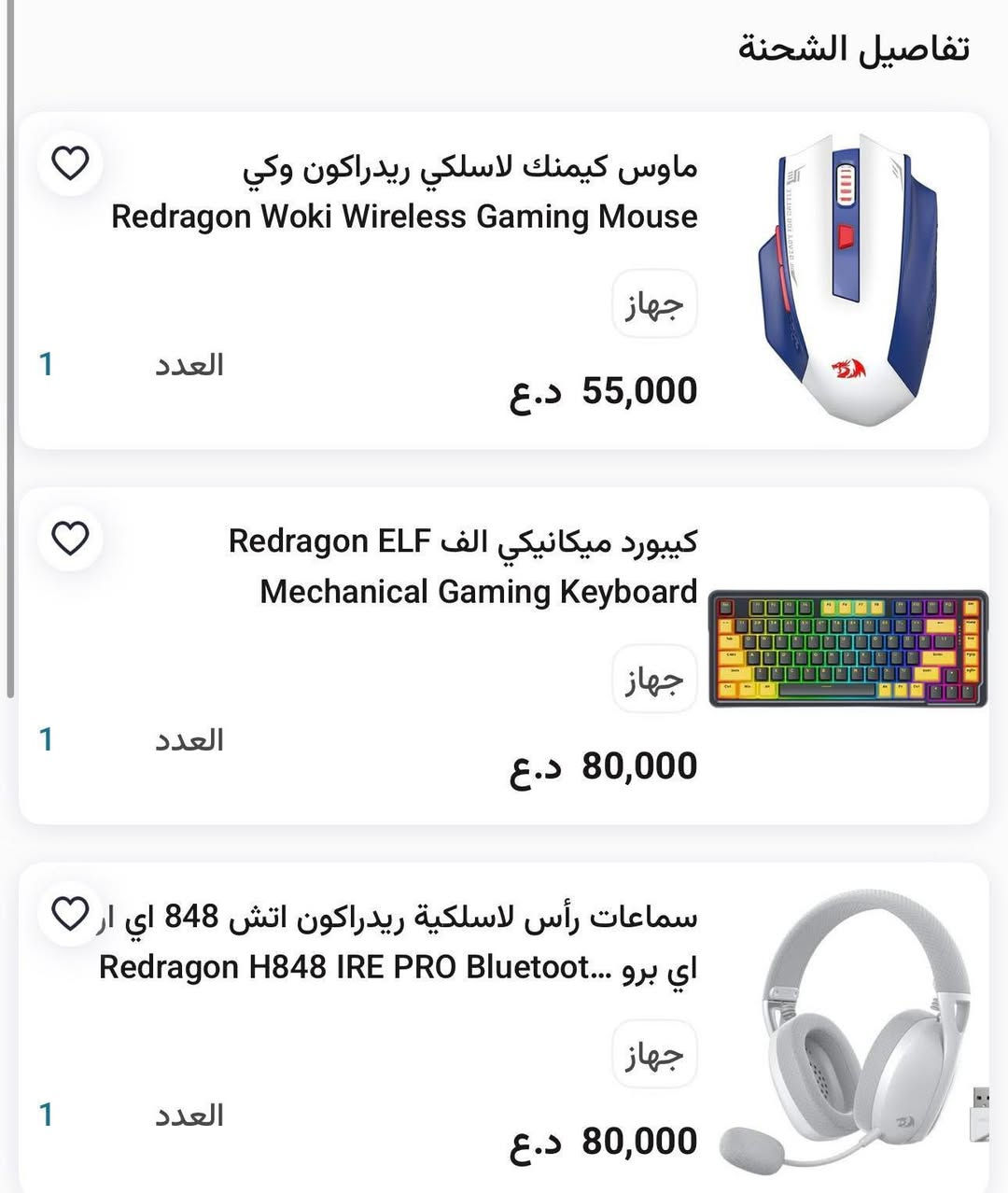Image resolution: width=1008 pixels, height=1193 pixels.
Task: Favorite the Redragon Woki Wireless Gaming Mouse
Action: (x=70, y=163)
